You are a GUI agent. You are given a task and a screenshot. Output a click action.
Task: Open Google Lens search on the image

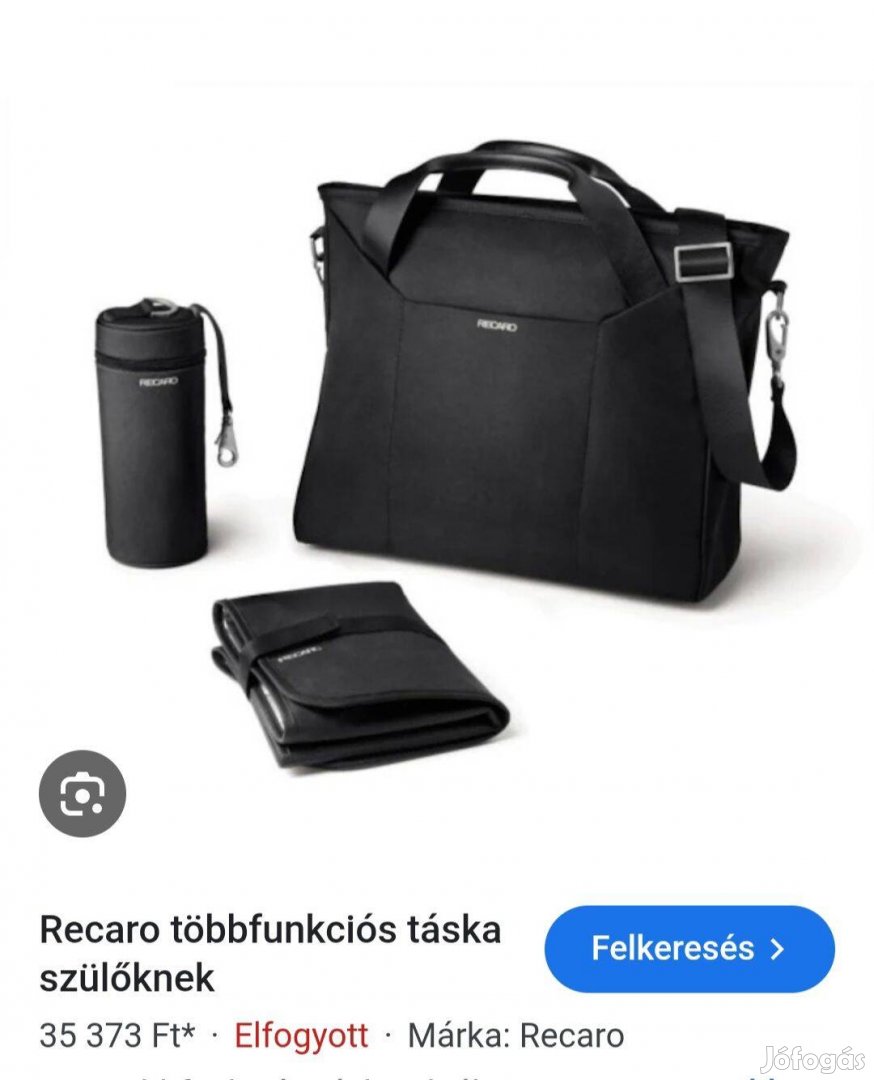pyautogui.click(x=82, y=794)
